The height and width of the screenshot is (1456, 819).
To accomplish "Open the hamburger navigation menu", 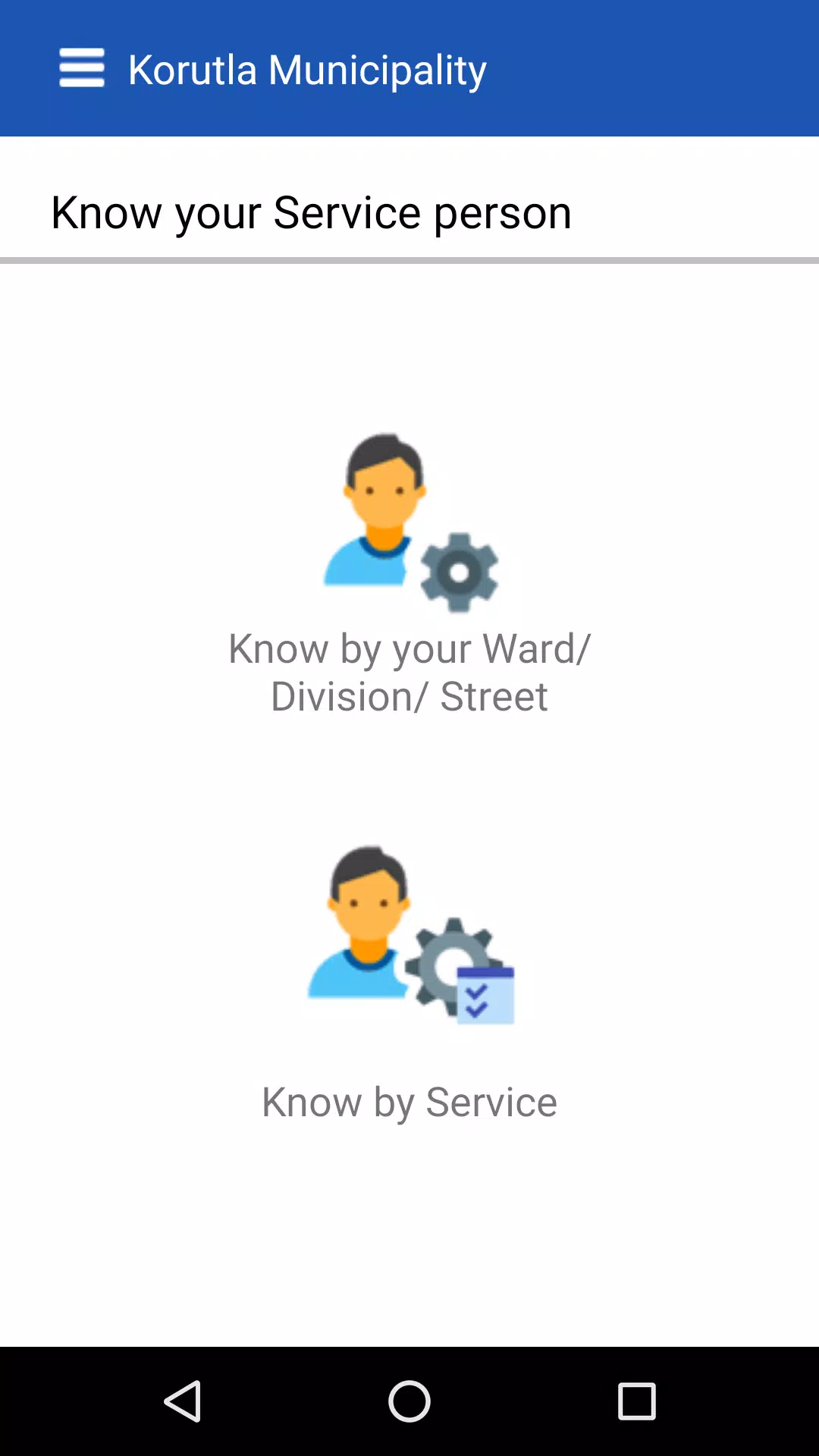I will 82,68.
